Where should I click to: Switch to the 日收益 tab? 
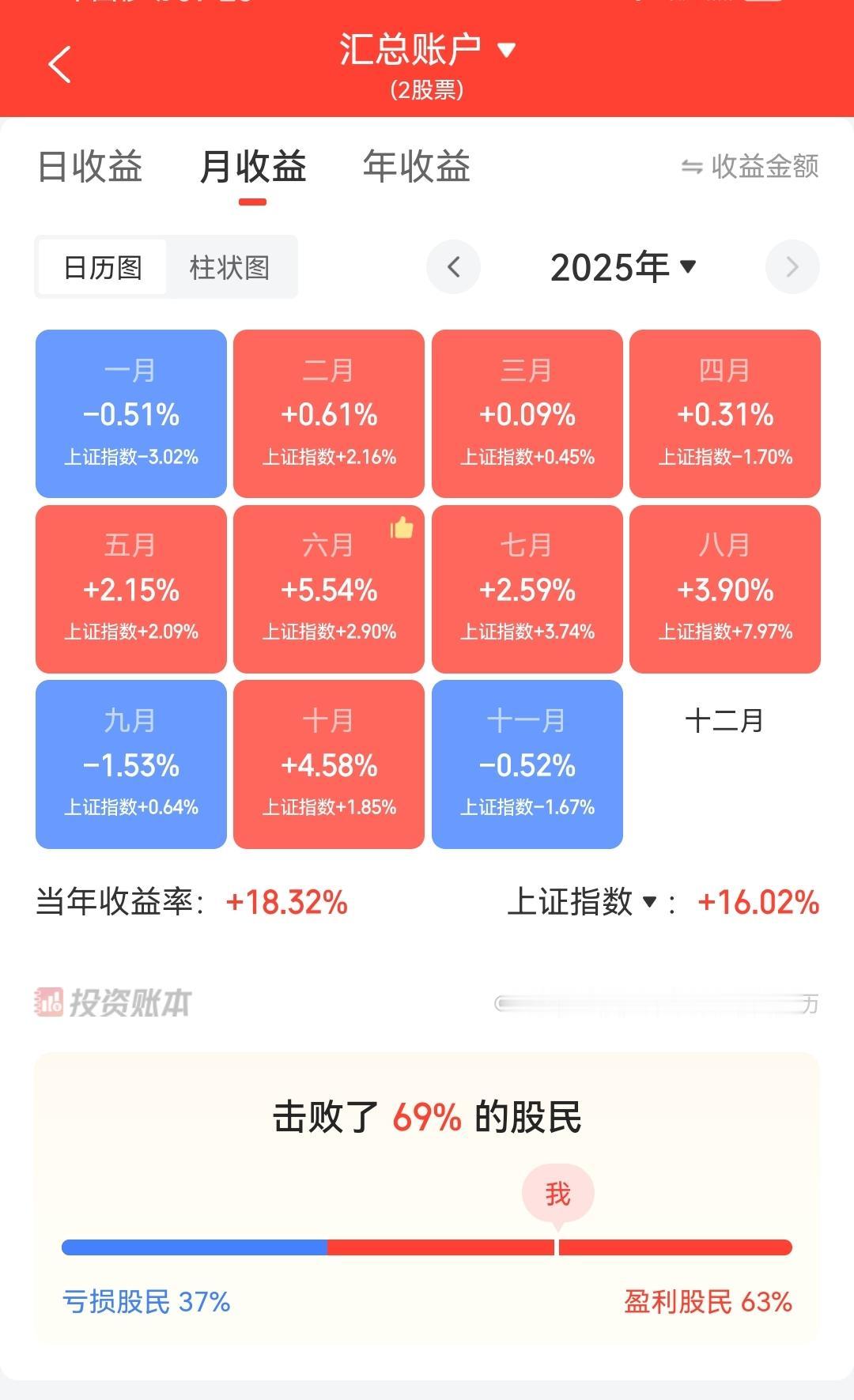pyautogui.click(x=92, y=167)
